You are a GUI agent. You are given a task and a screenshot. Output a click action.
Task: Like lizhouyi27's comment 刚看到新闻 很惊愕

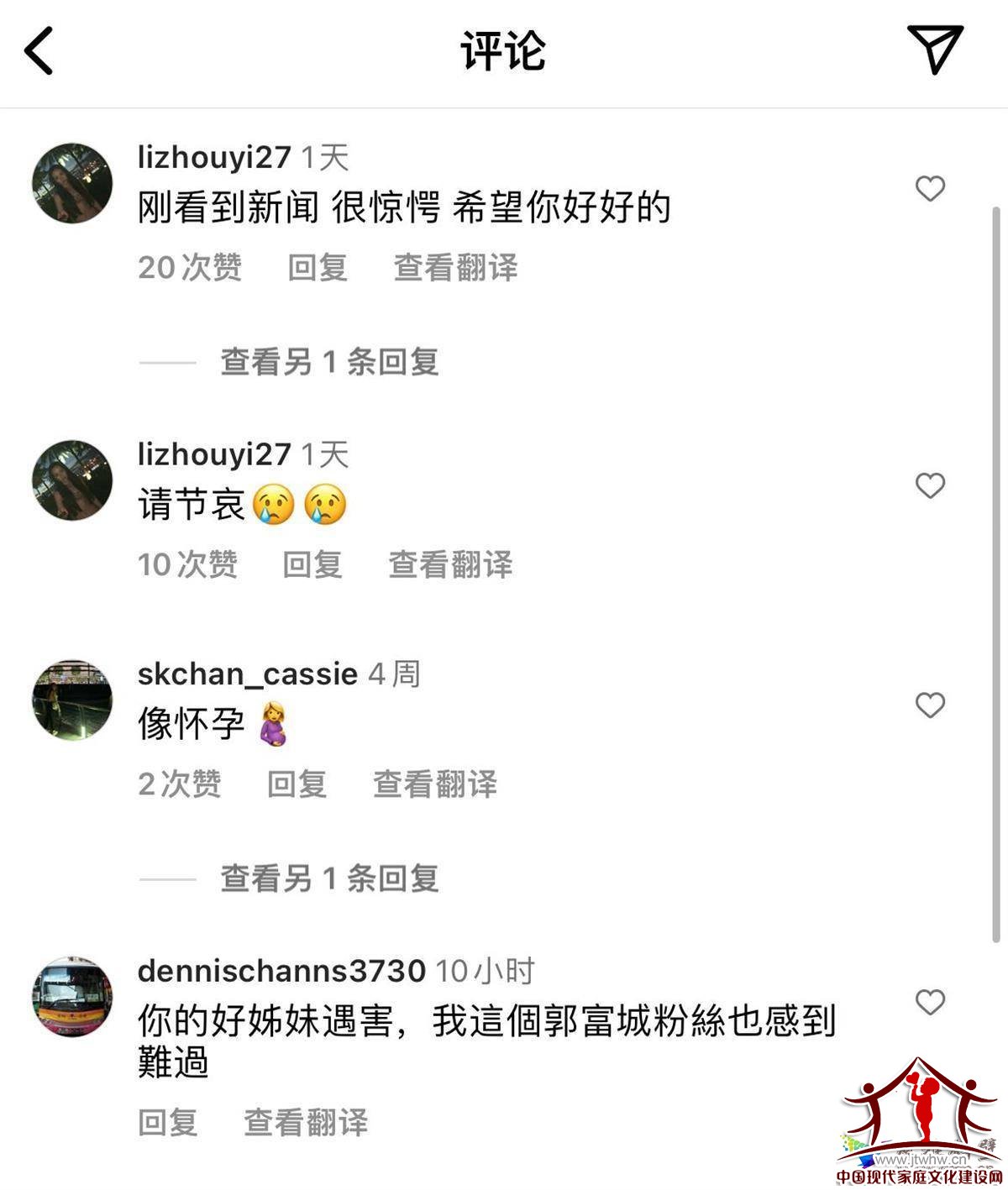tap(930, 189)
